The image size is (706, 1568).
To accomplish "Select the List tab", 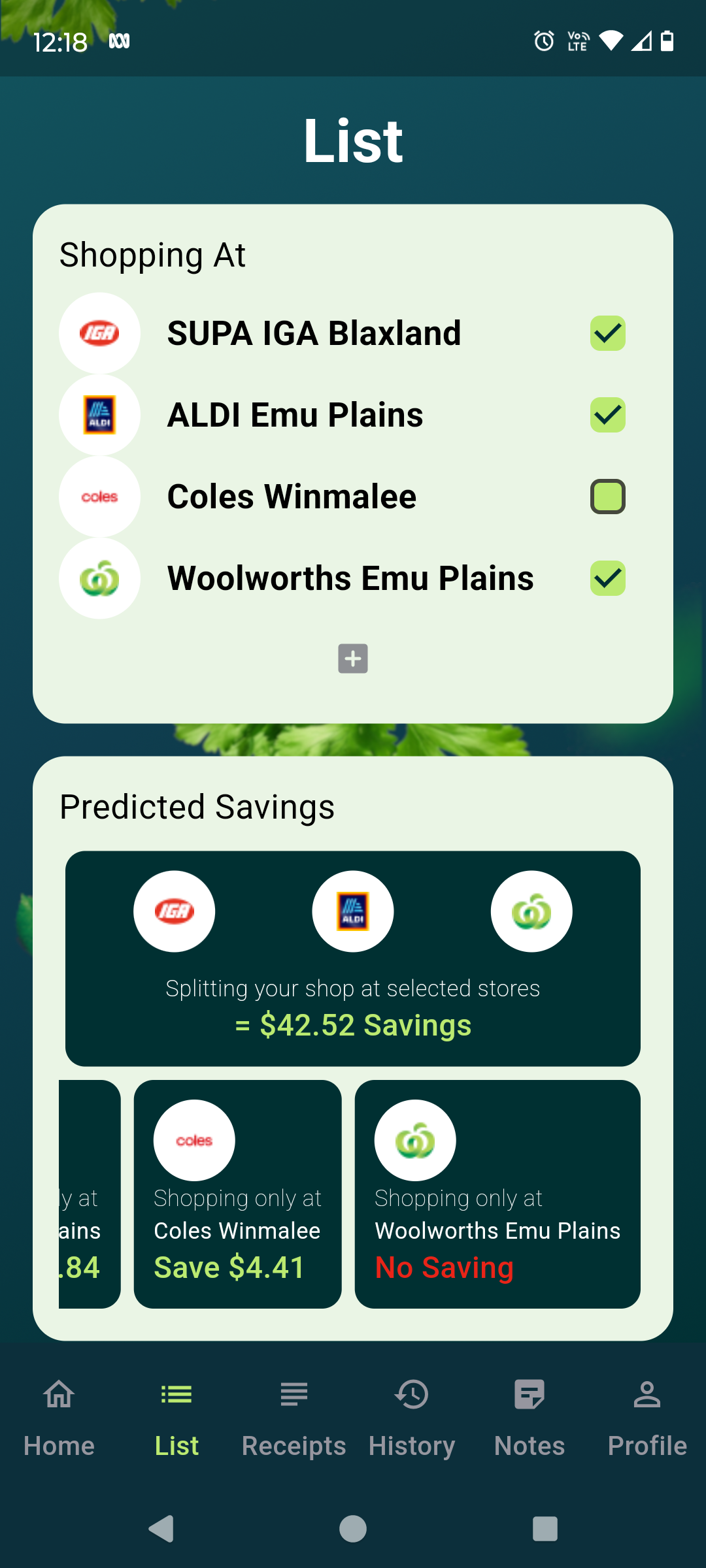I will (x=176, y=1418).
